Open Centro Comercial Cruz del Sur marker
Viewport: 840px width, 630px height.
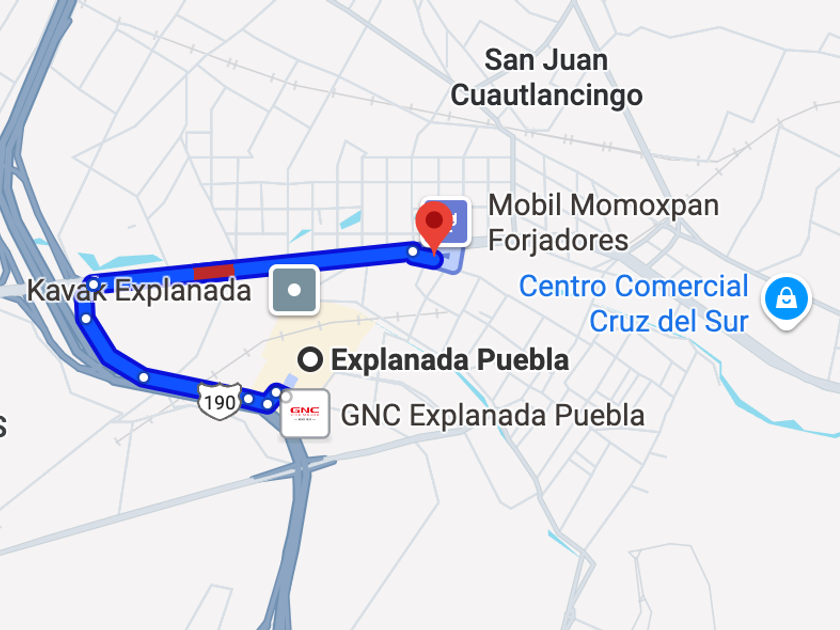(x=787, y=298)
